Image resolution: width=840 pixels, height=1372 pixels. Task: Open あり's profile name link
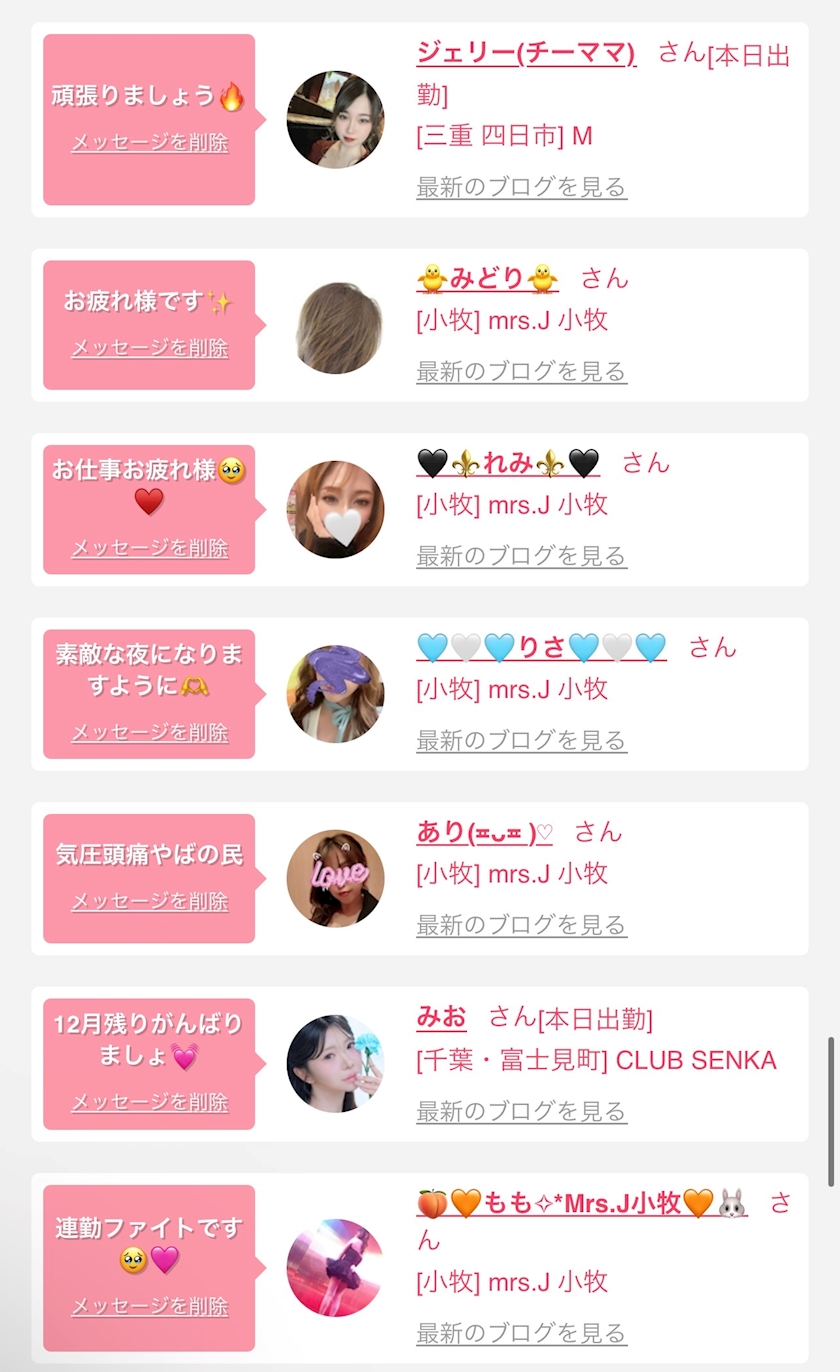point(484,832)
